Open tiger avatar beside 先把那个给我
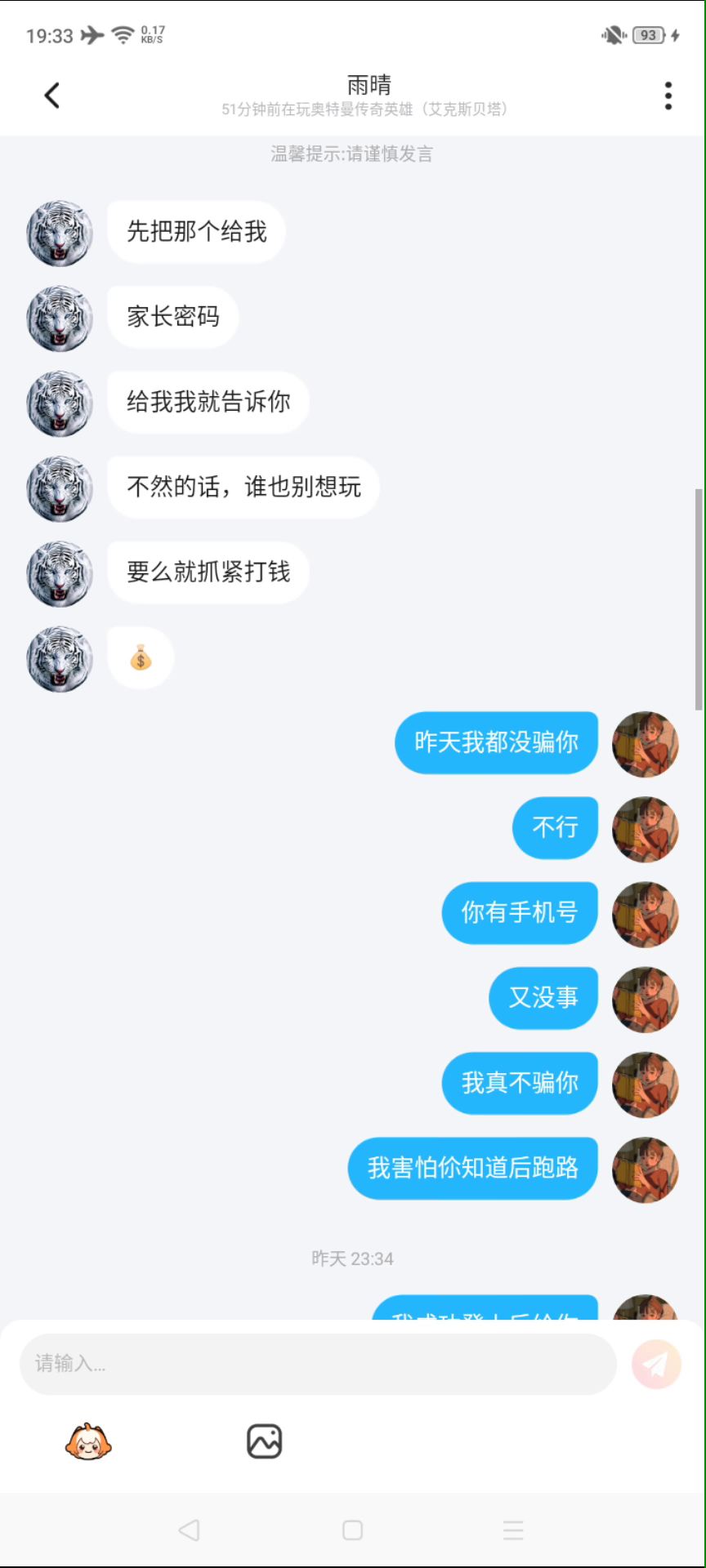 click(59, 233)
